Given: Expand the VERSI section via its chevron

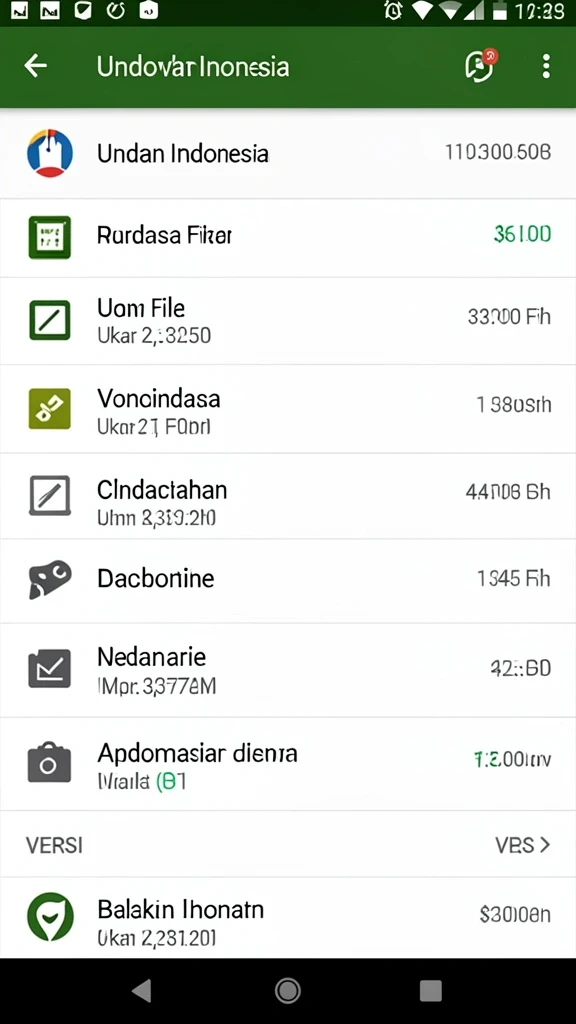Looking at the screenshot, I should 545,845.
